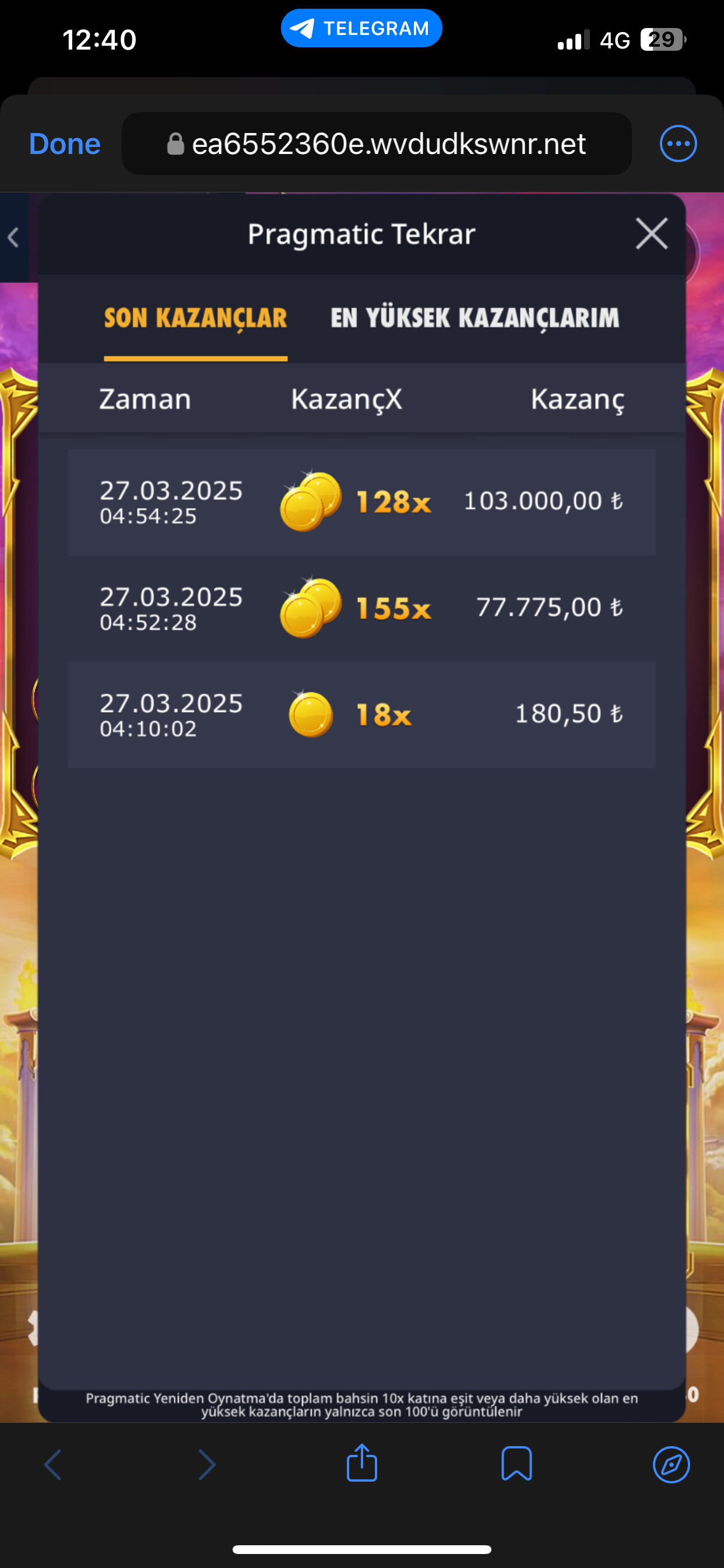Tap Done to close the browser
This screenshot has height=1568, width=724.
[65, 143]
